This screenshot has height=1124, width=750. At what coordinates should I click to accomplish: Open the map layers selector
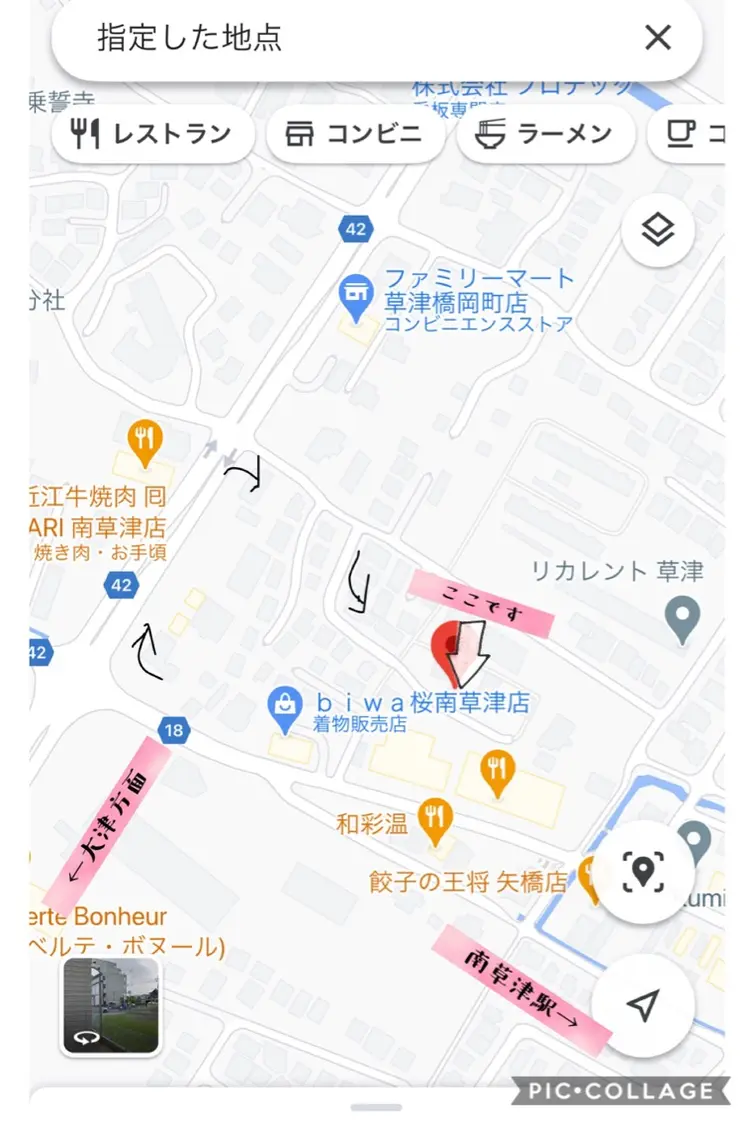coord(657,229)
